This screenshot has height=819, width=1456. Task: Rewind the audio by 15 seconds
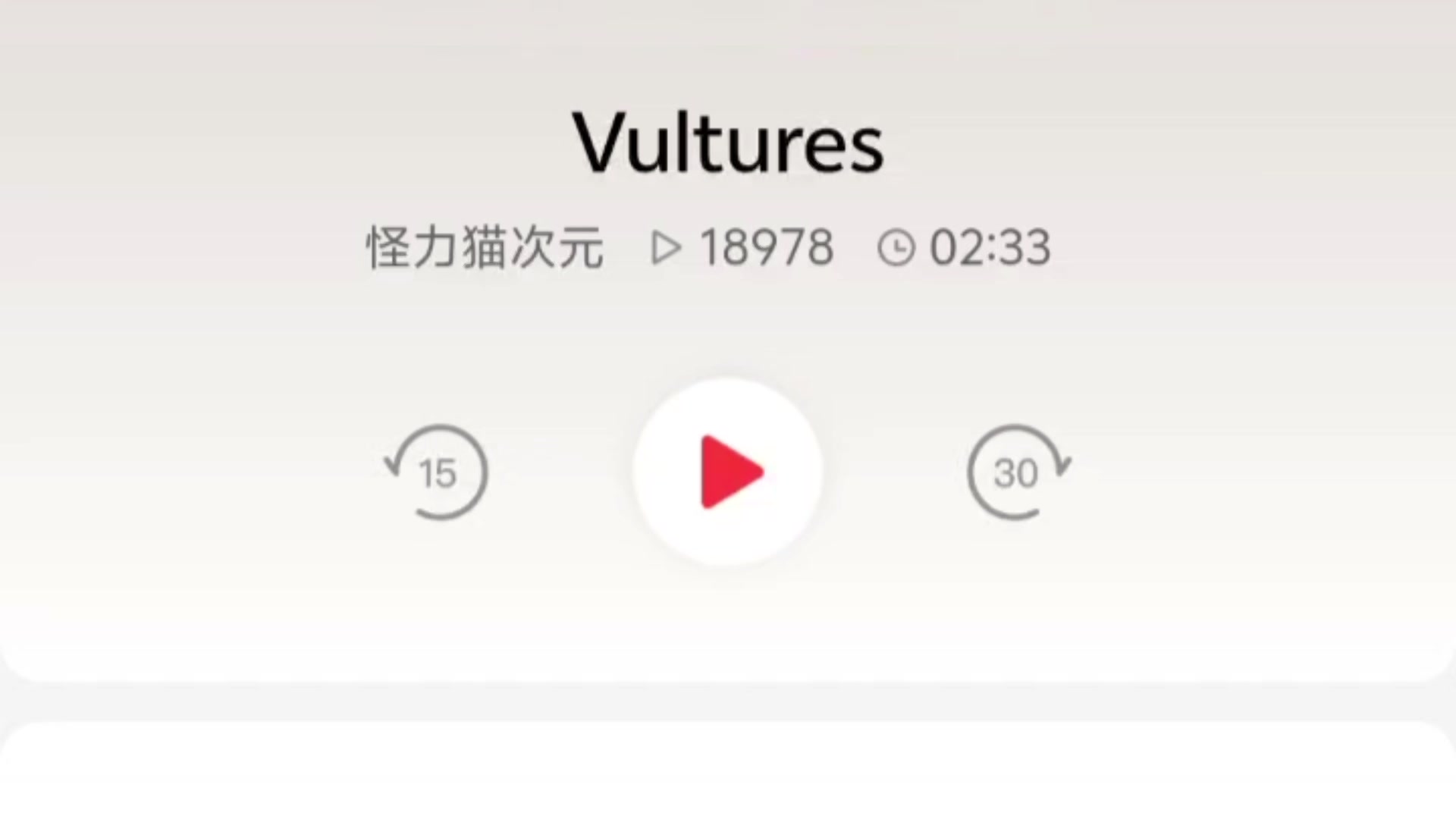coord(438,472)
